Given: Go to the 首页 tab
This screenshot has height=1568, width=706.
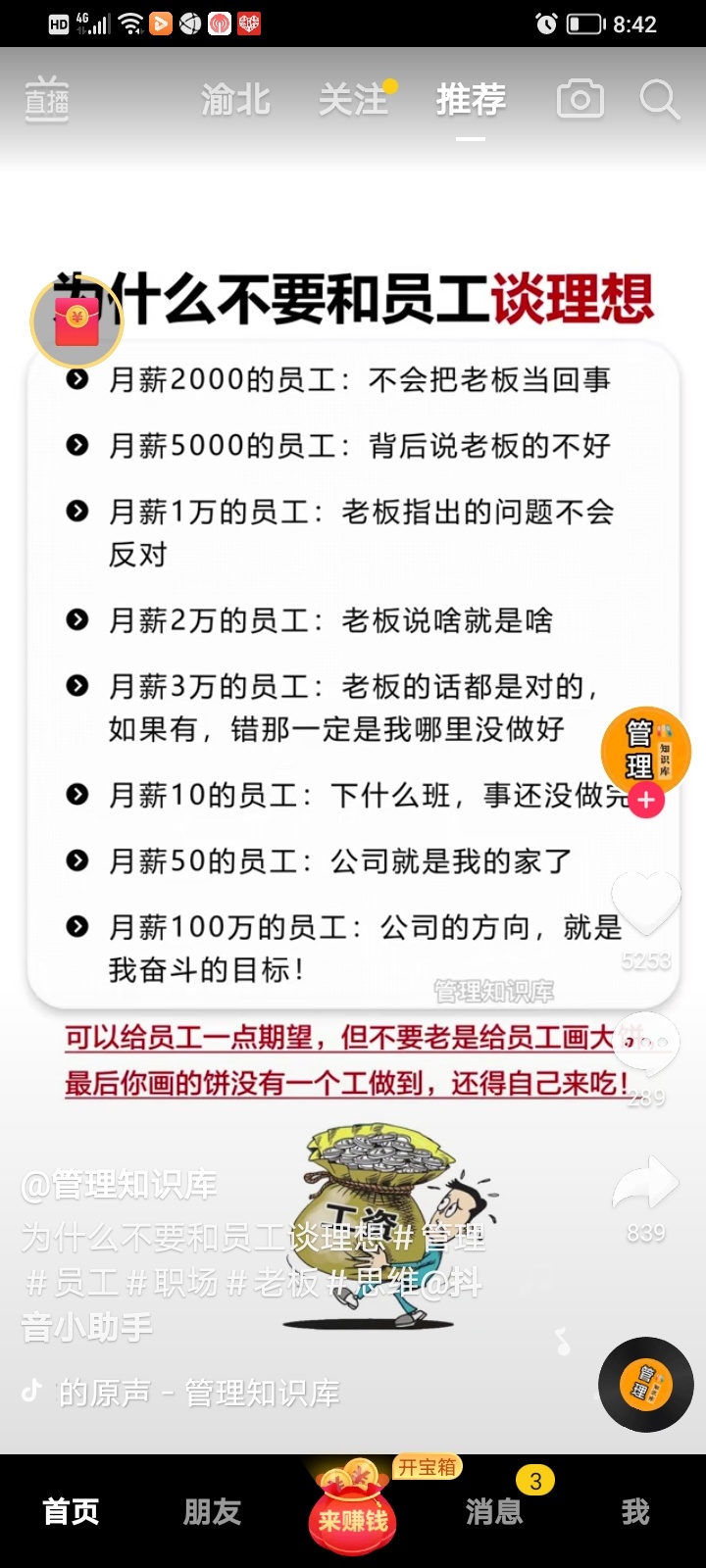Looking at the screenshot, I should coord(71,1512).
